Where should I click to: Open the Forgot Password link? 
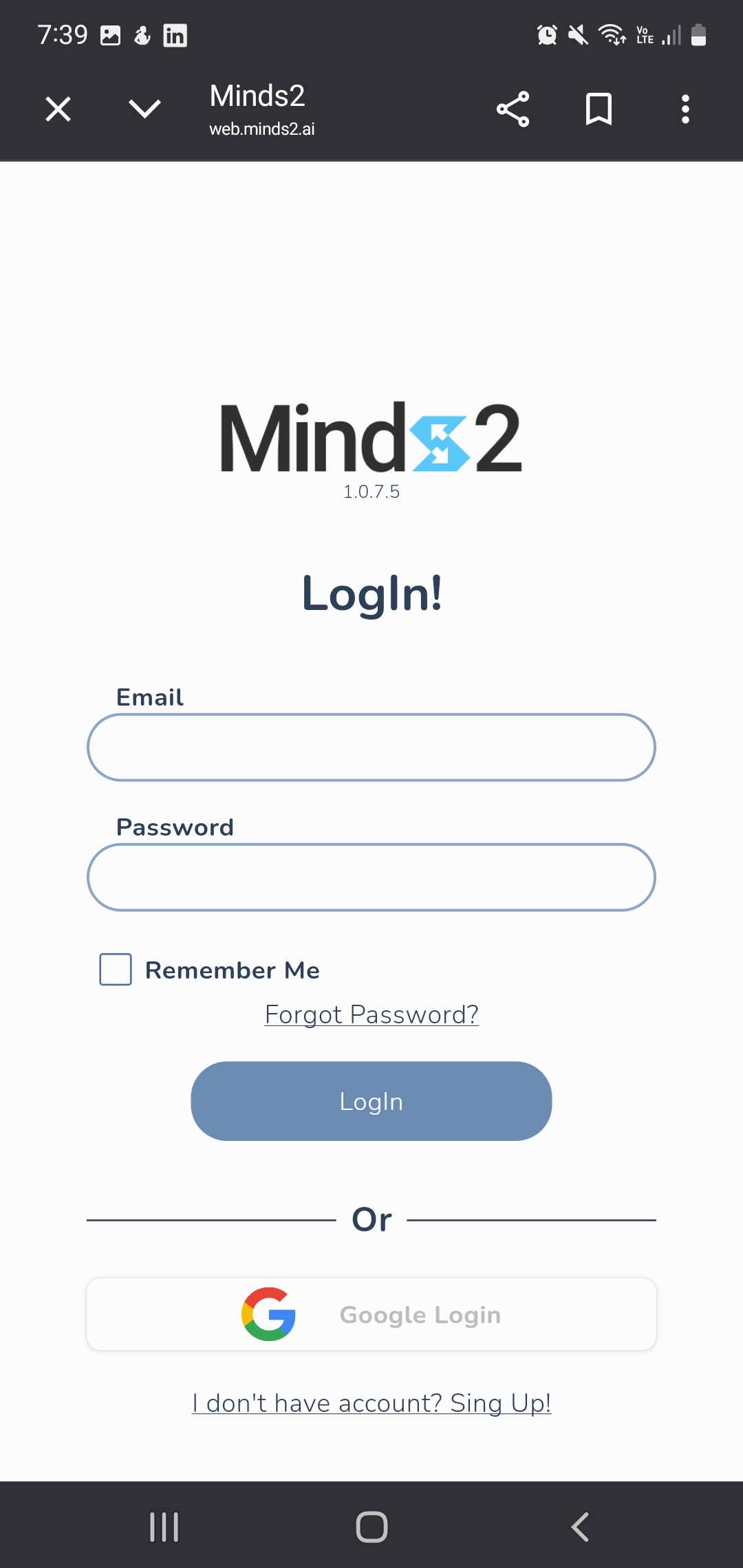pos(371,1015)
